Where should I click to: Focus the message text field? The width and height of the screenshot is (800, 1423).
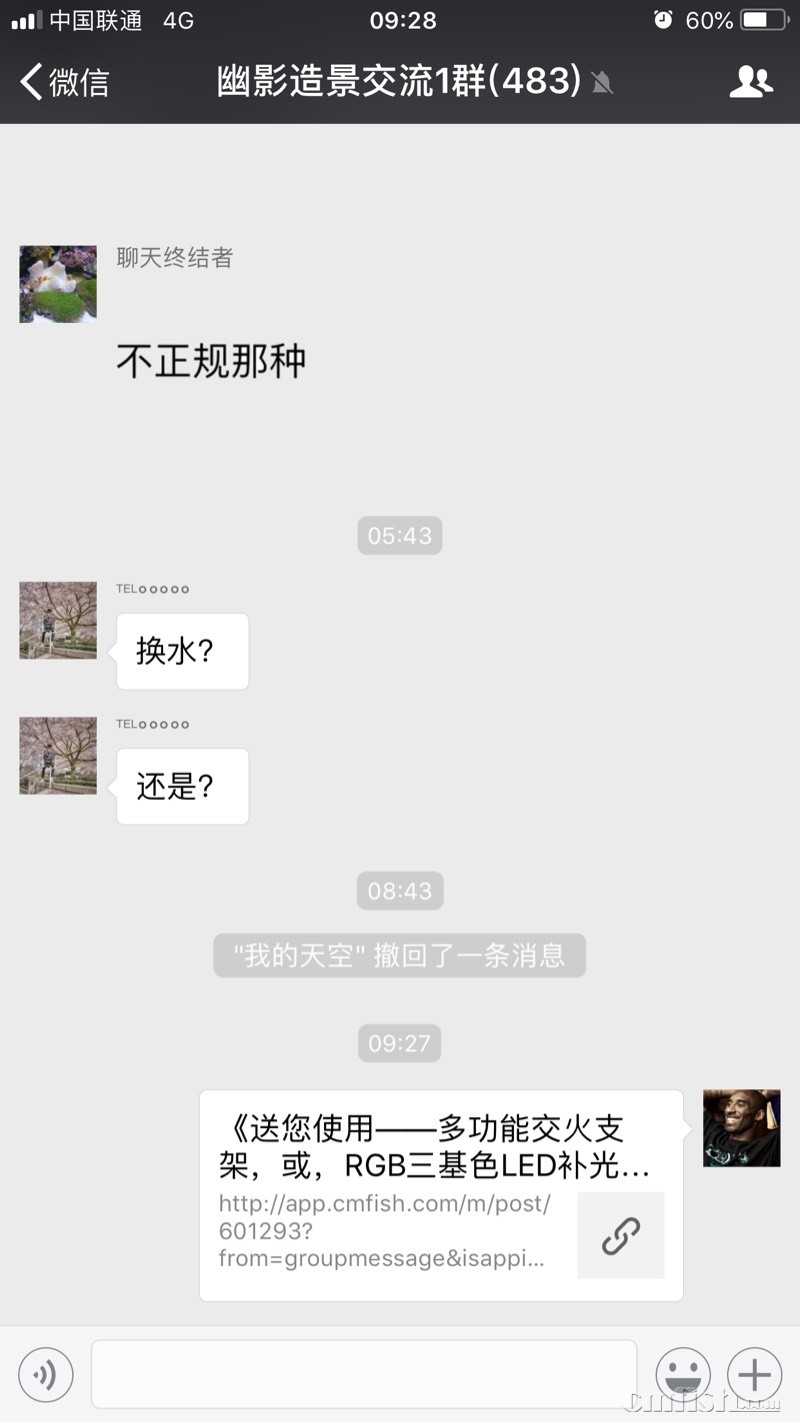point(364,1375)
